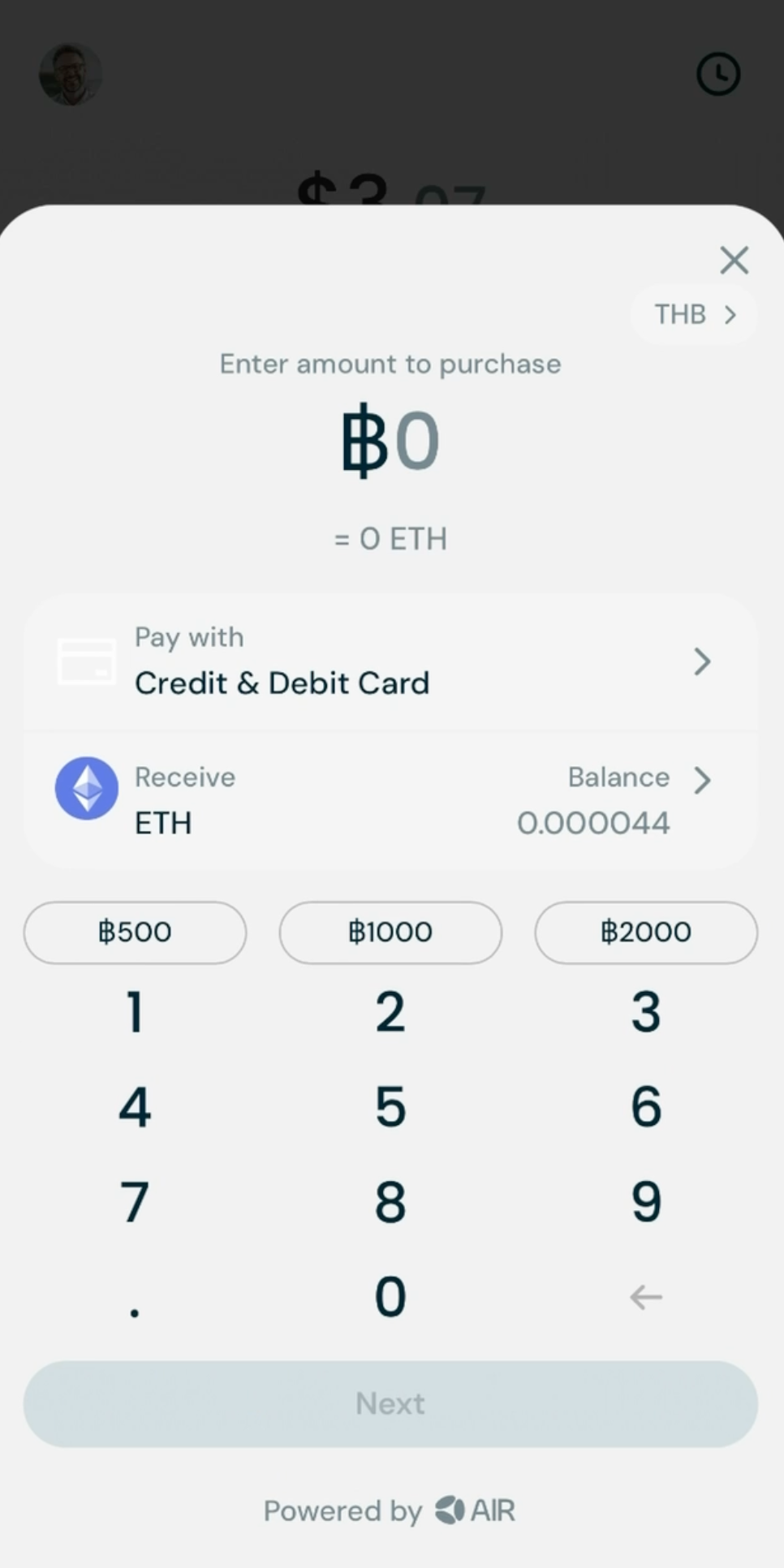Choose the ฿1000 preset amount
This screenshot has height=1568, width=784.
(x=390, y=933)
